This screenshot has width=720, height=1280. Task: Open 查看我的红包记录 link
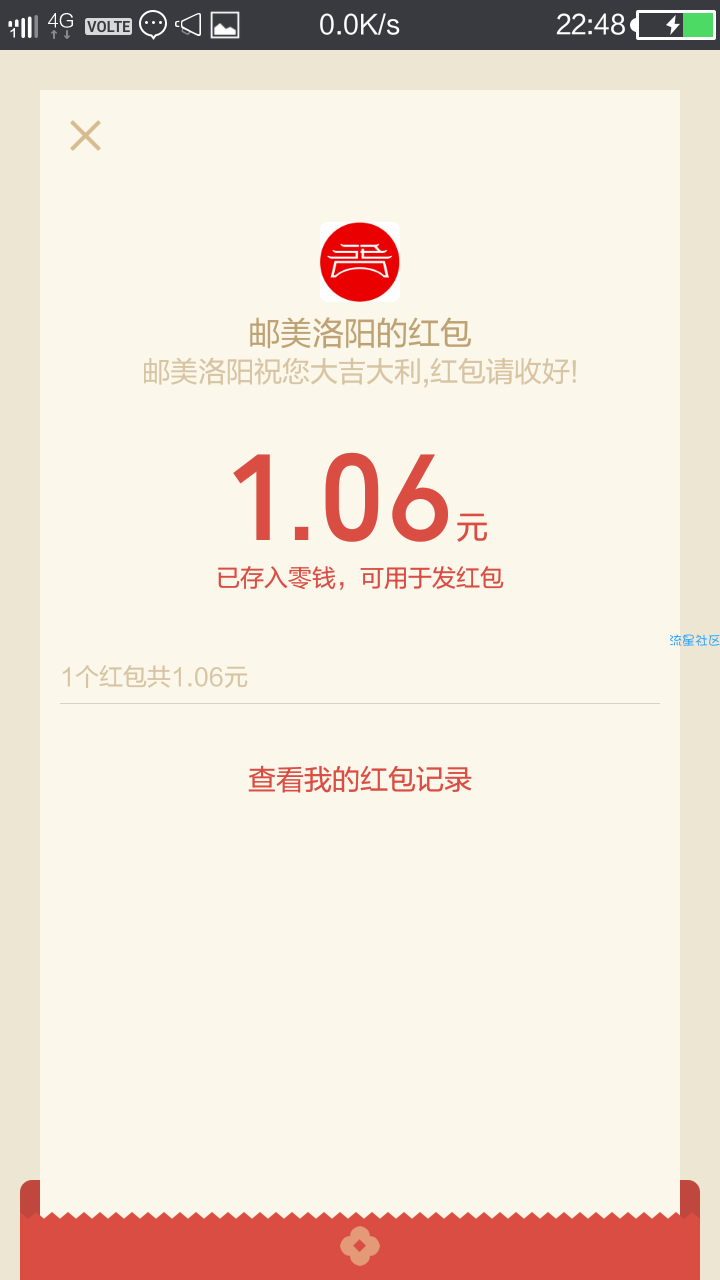coord(360,780)
